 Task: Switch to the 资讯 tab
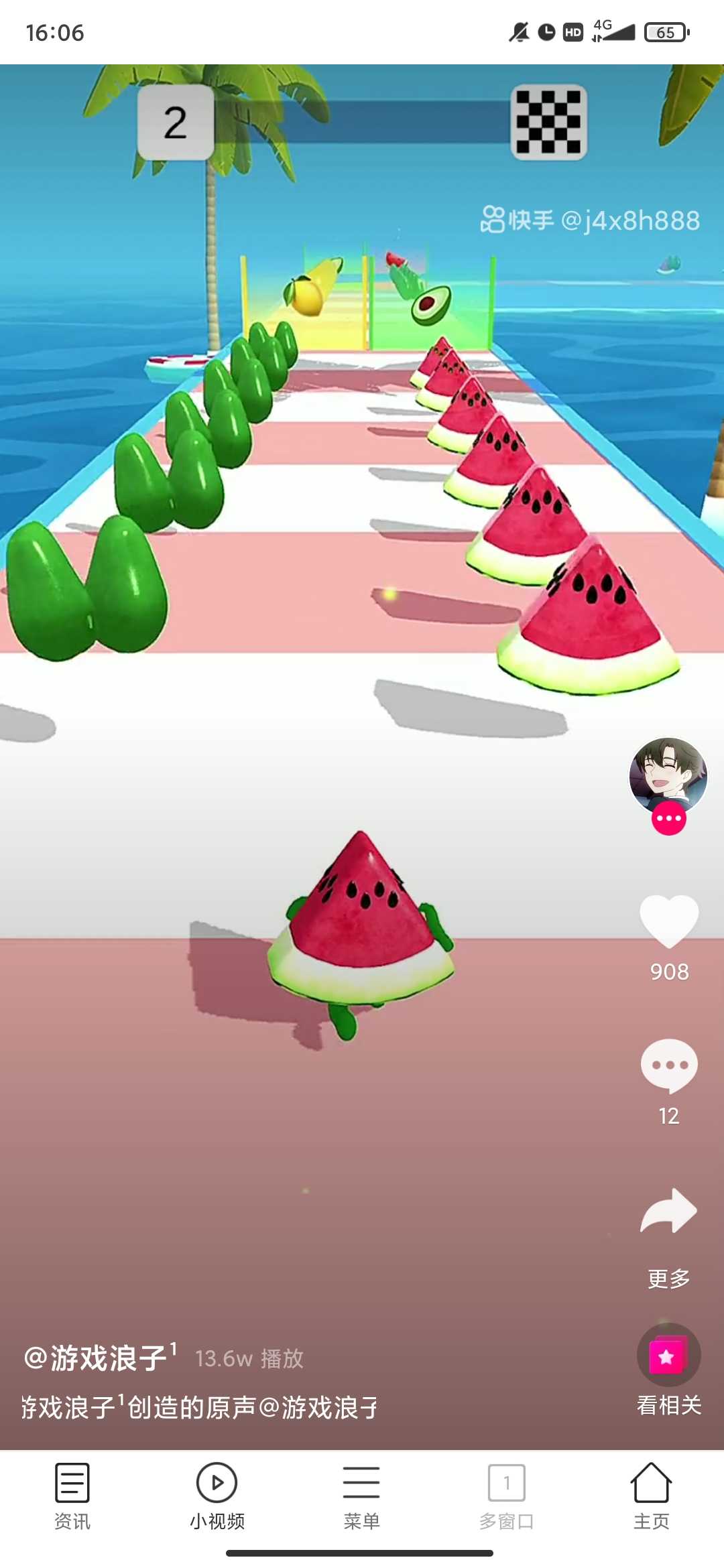(x=72, y=1492)
